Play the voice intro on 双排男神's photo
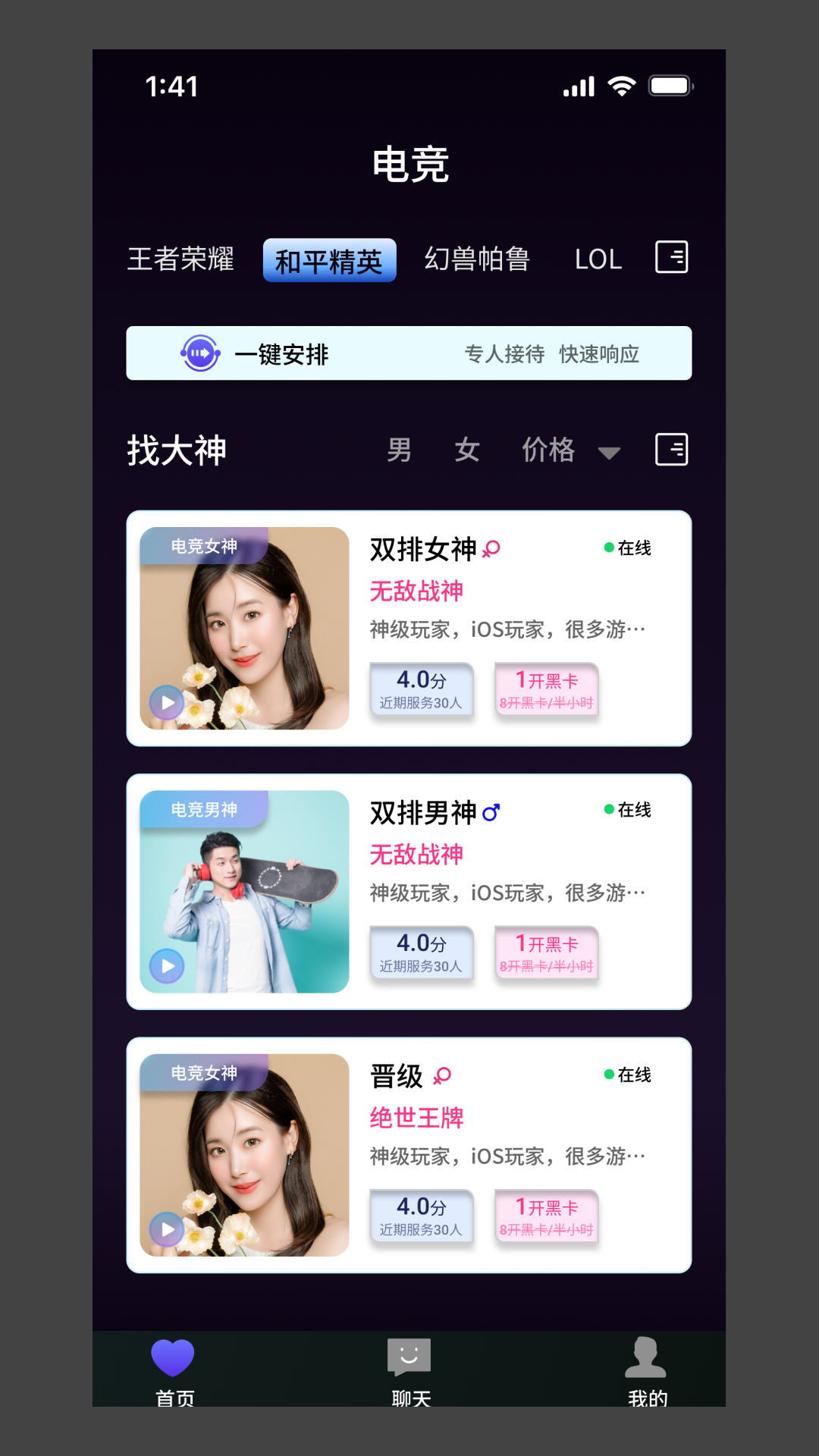The height and width of the screenshot is (1456, 819). pos(167,966)
